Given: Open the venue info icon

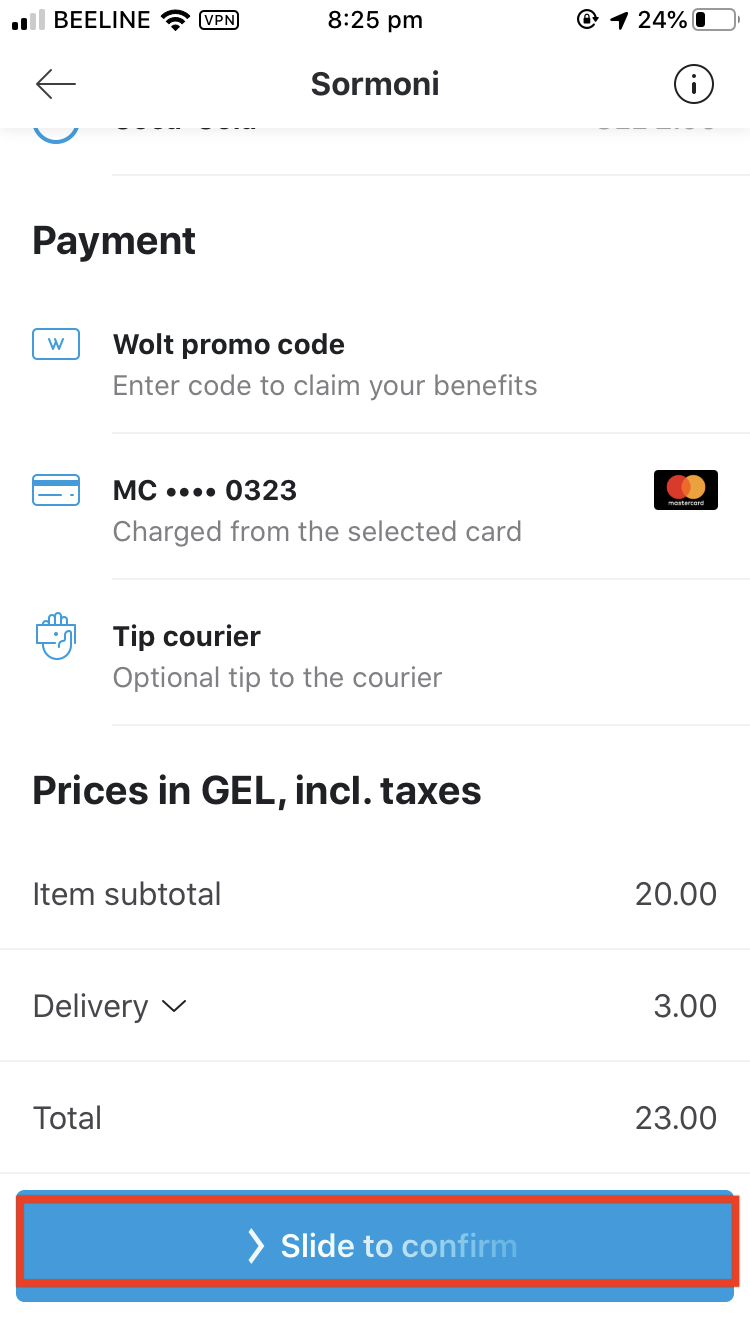Looking at the screenshot, I should [x=694, y=84].
